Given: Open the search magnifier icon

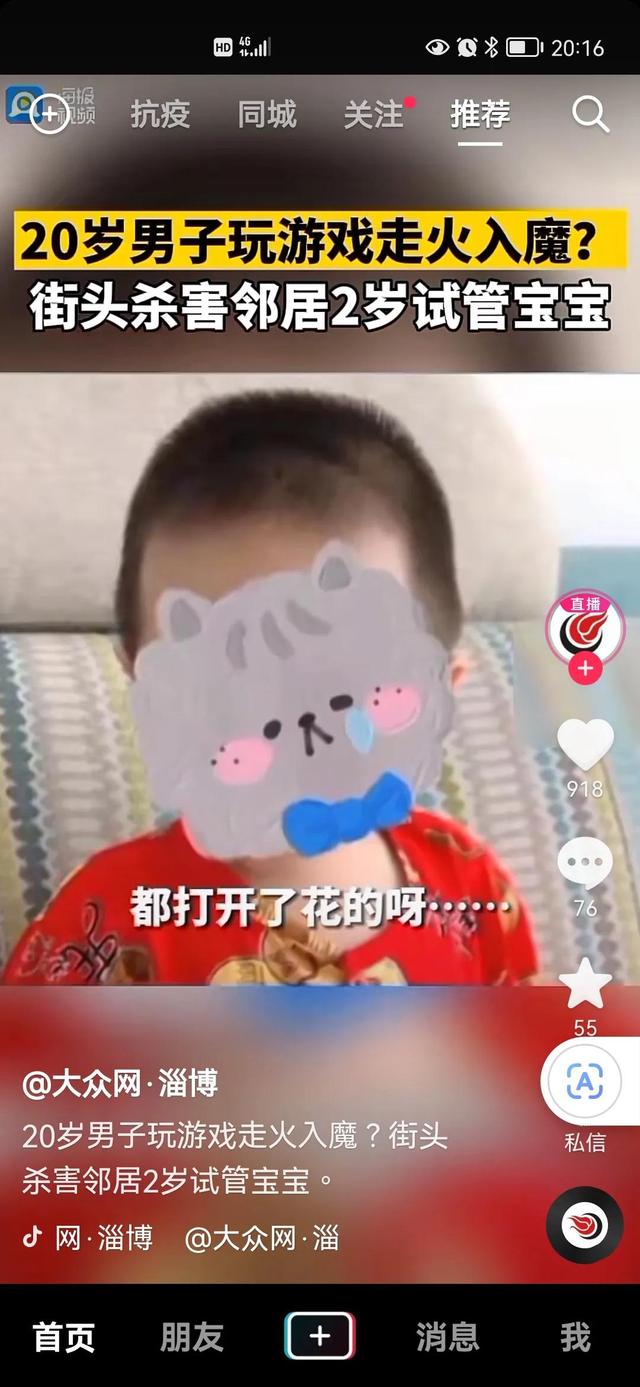Looking at the screenshot, I should coord(590,115).
